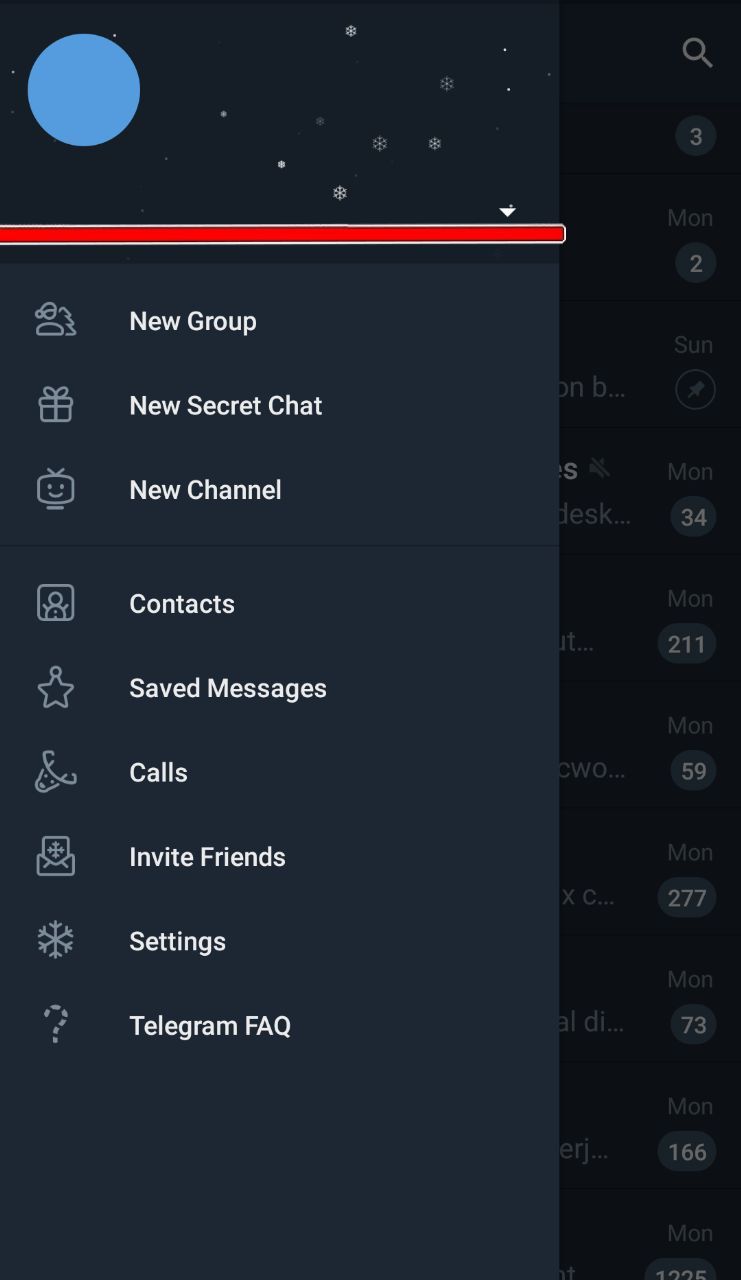Image resolution: width=741 pixels, height=1280 pixels.
Task: Tap the blue profile avatar
Action: pos(84,90)
